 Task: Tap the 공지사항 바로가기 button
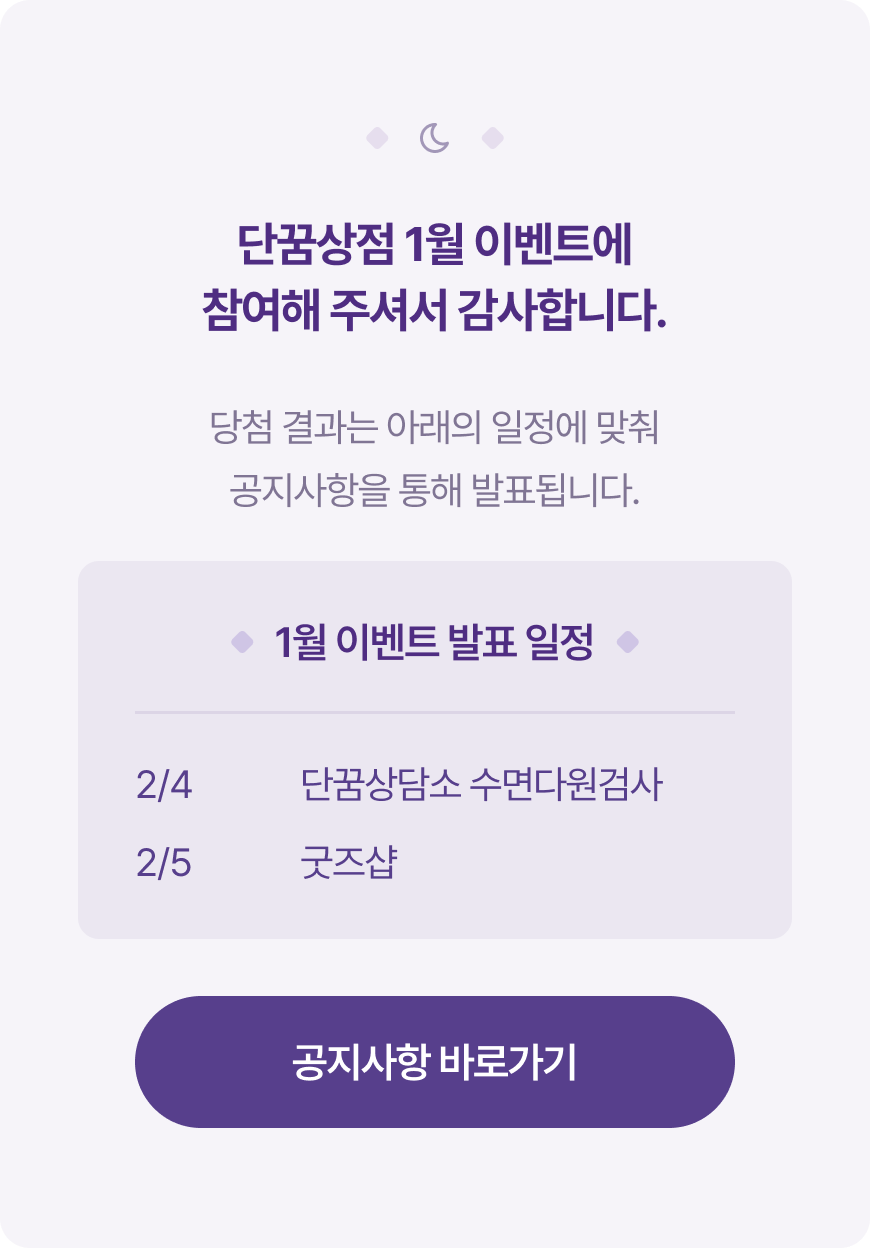tap(434, 1062)
